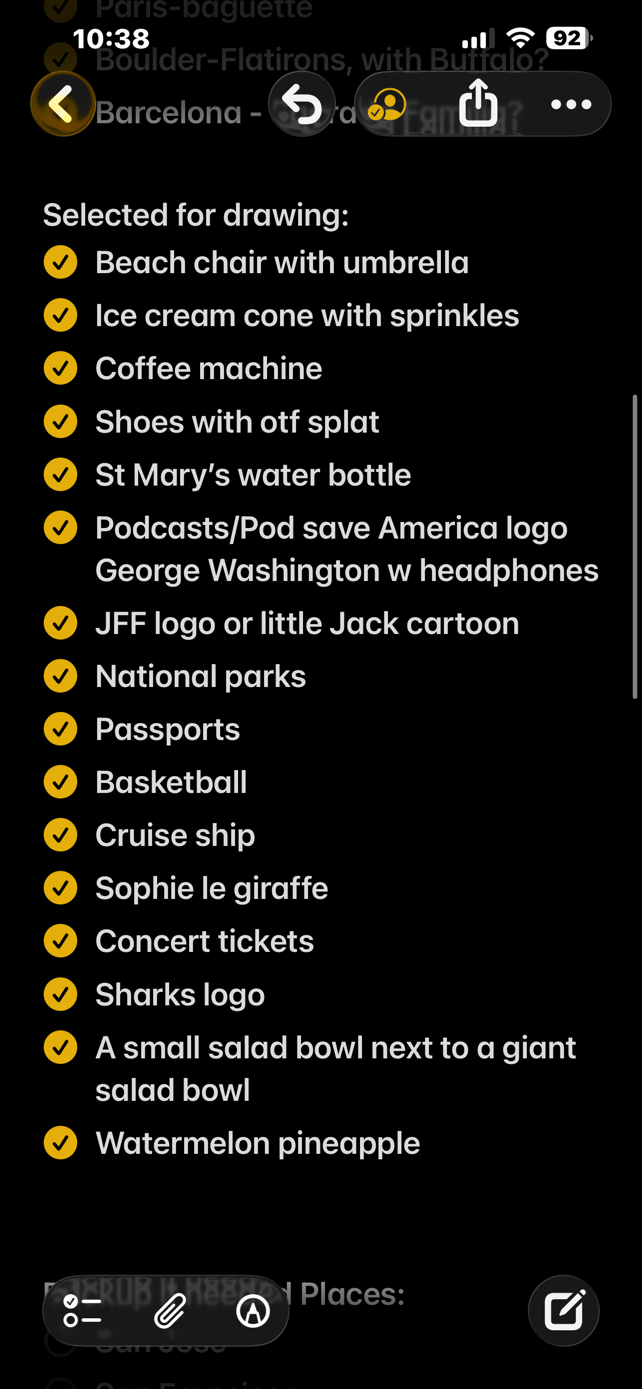Add a checklist using the toolbar
The height and width of the screenshot is (1389, 642).
tap(83, 1310)
